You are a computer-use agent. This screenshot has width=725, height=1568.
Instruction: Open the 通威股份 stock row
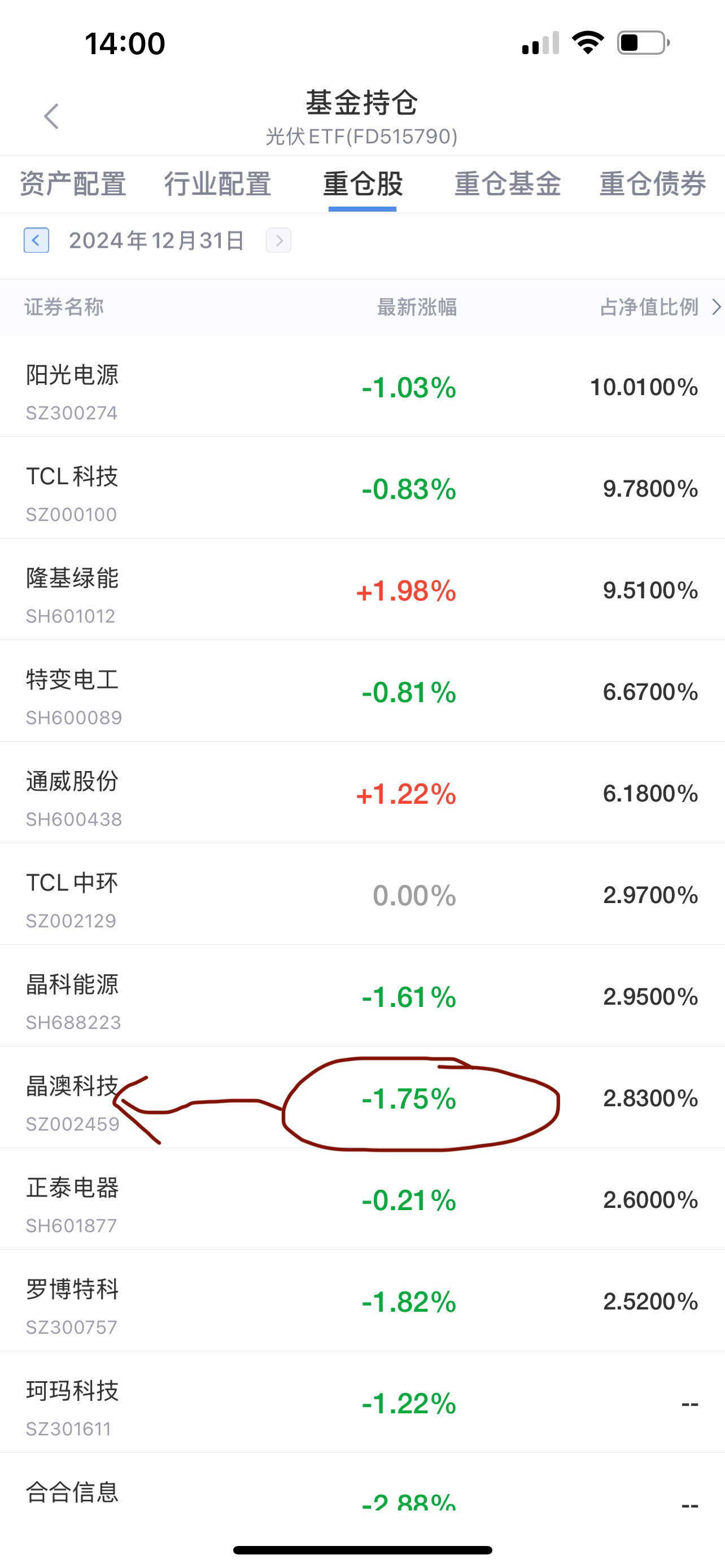pos(362,792)
